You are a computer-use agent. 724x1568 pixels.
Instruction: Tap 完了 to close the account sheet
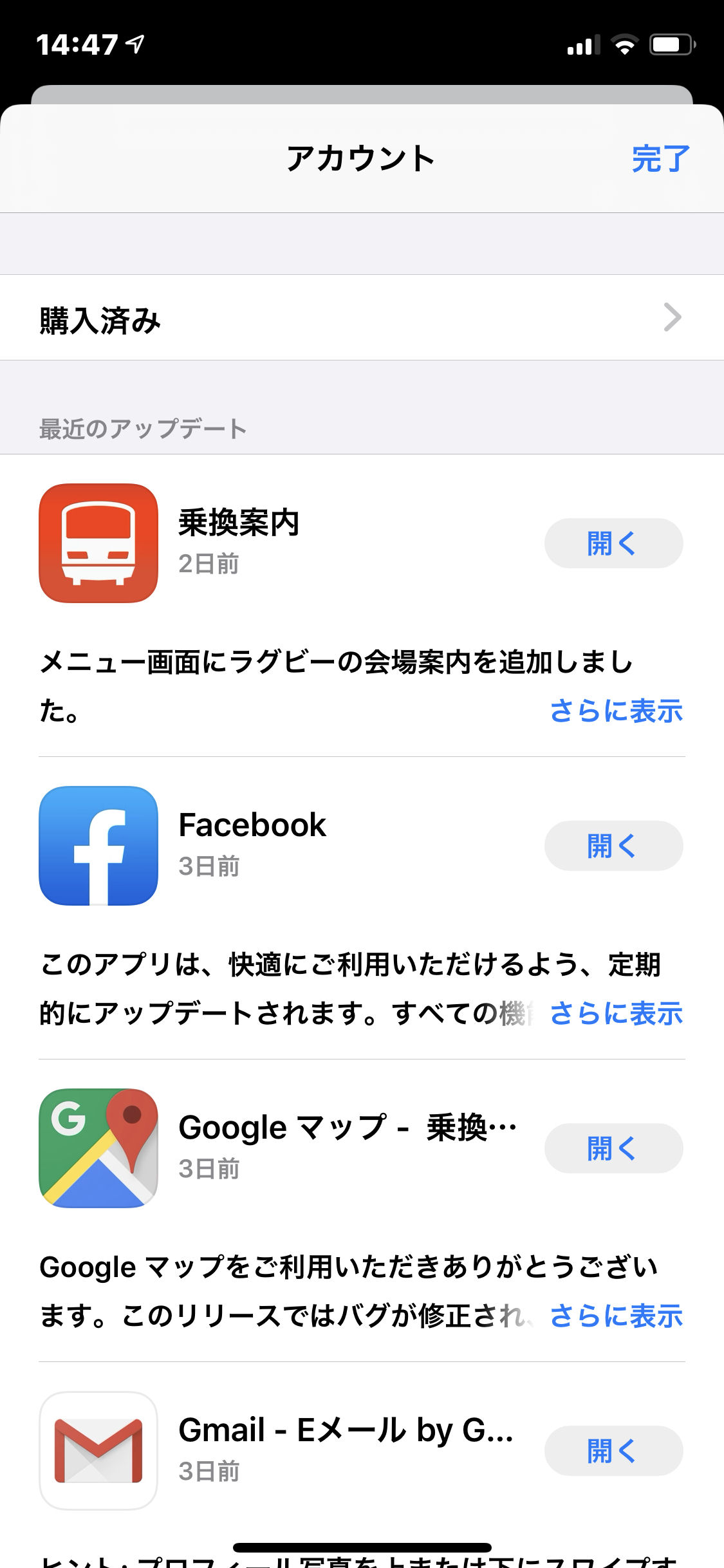pos(660,159)
